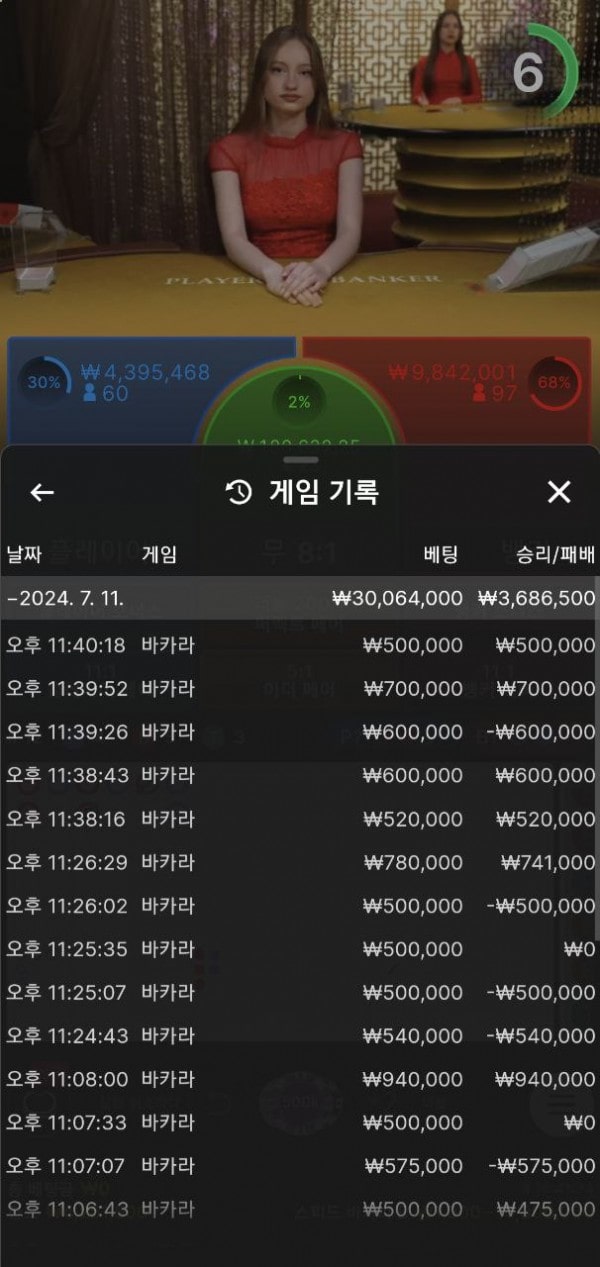Go back from the 게임 기록 panel
600x1267 pixels.
(x=42, y=492)
